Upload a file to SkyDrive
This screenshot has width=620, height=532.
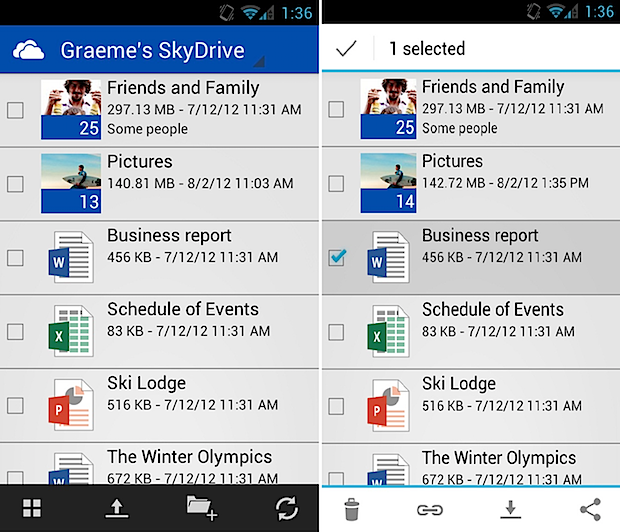coord(117,509)
